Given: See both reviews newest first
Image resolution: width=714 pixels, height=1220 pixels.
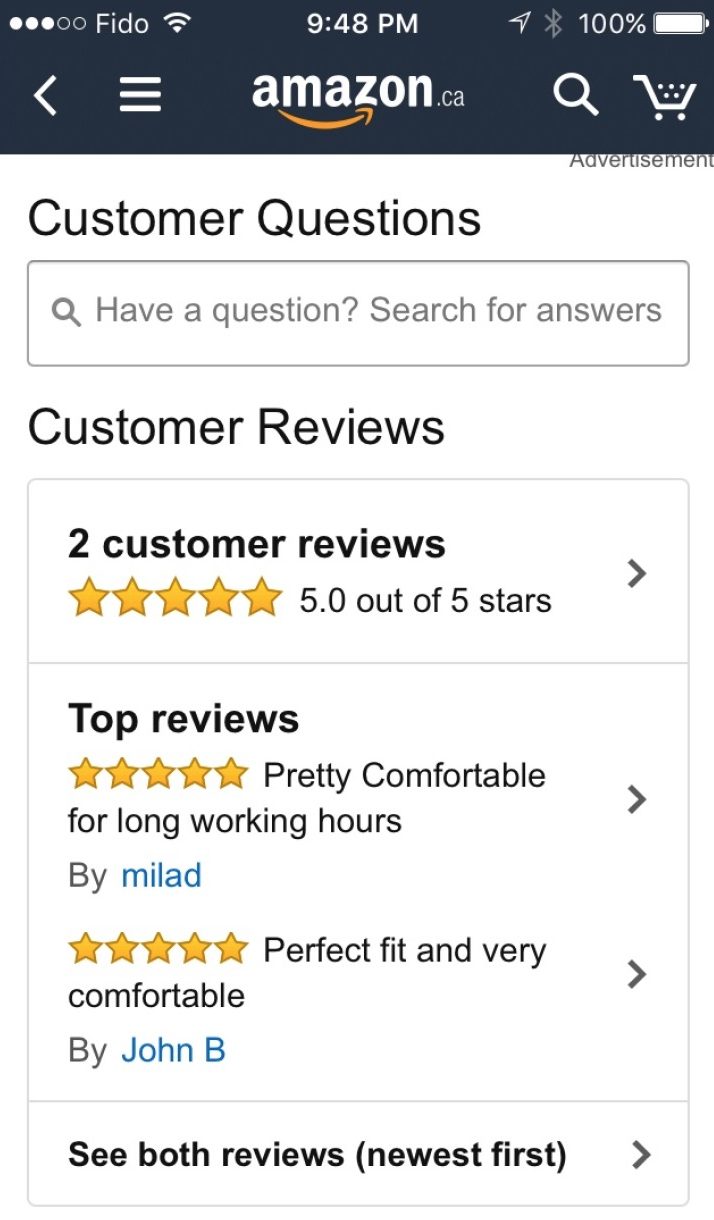Looking at the screenshot, I should pos(358,1155).
